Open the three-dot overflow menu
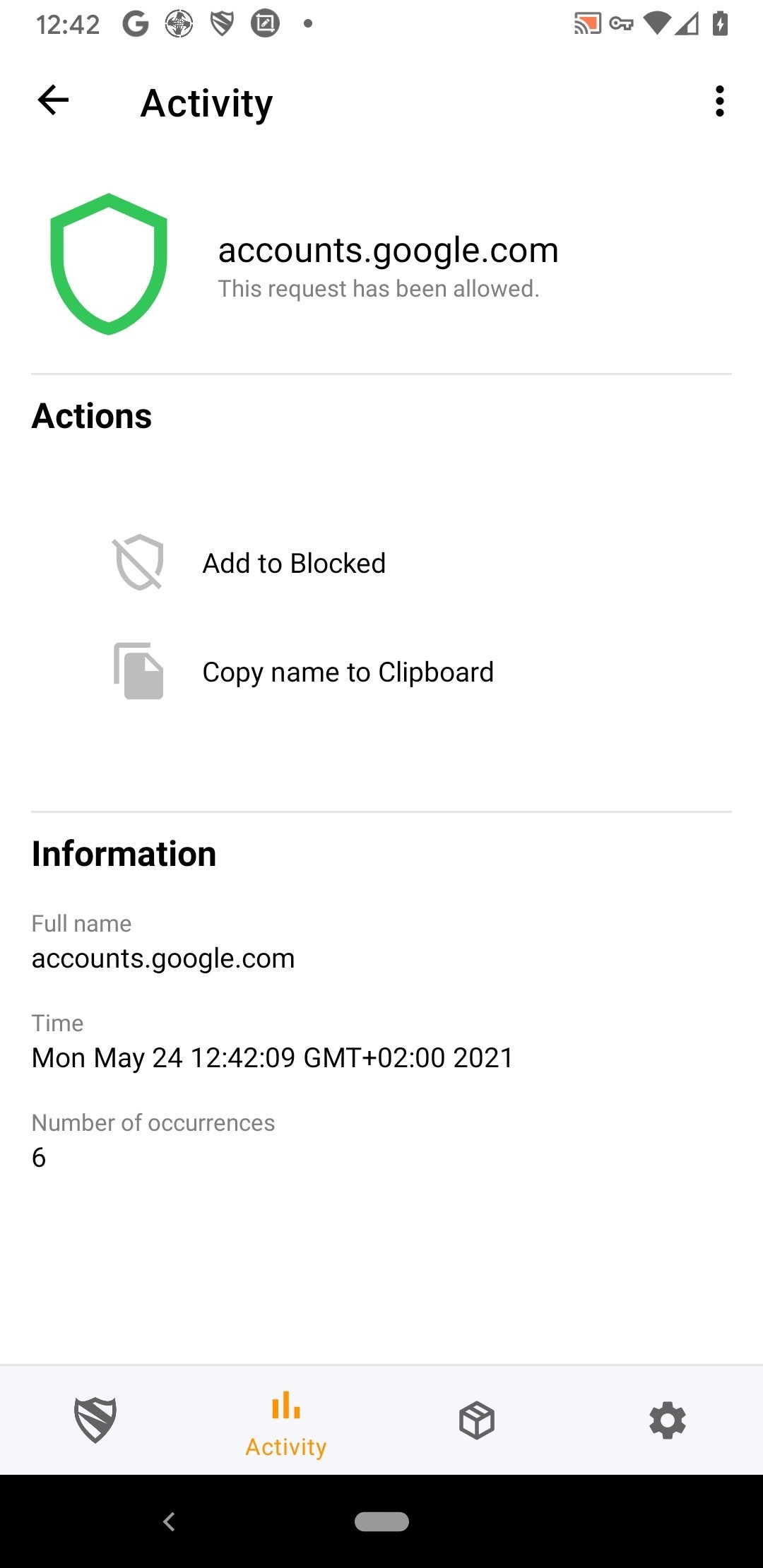The height and width of the screenshot is (1568, 763). click(719, 101)
